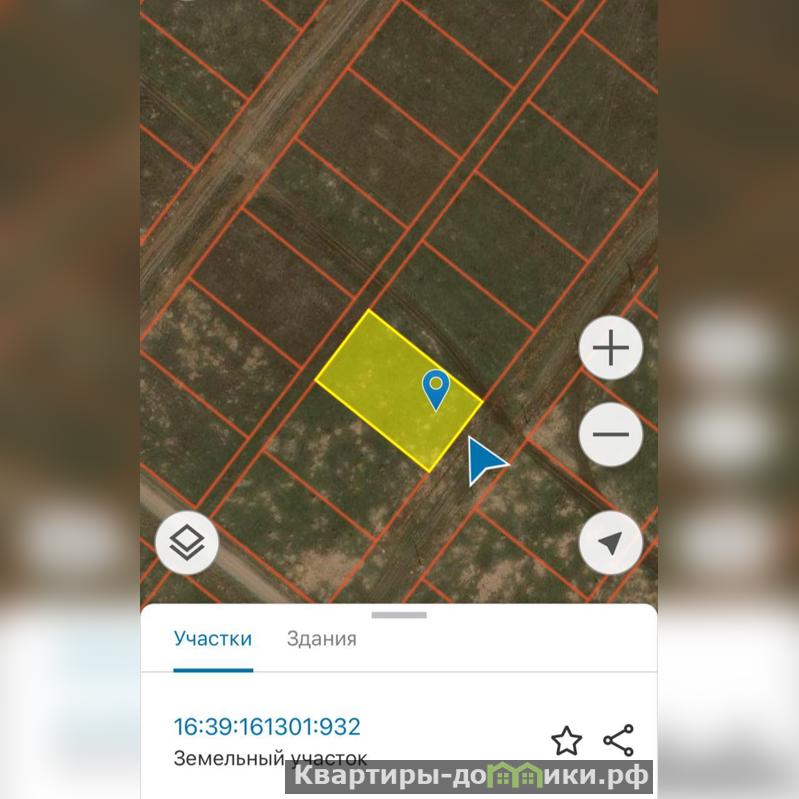Screen dimensions: 799x799
Task: Zoom out of the map
Action: (610, 435)
